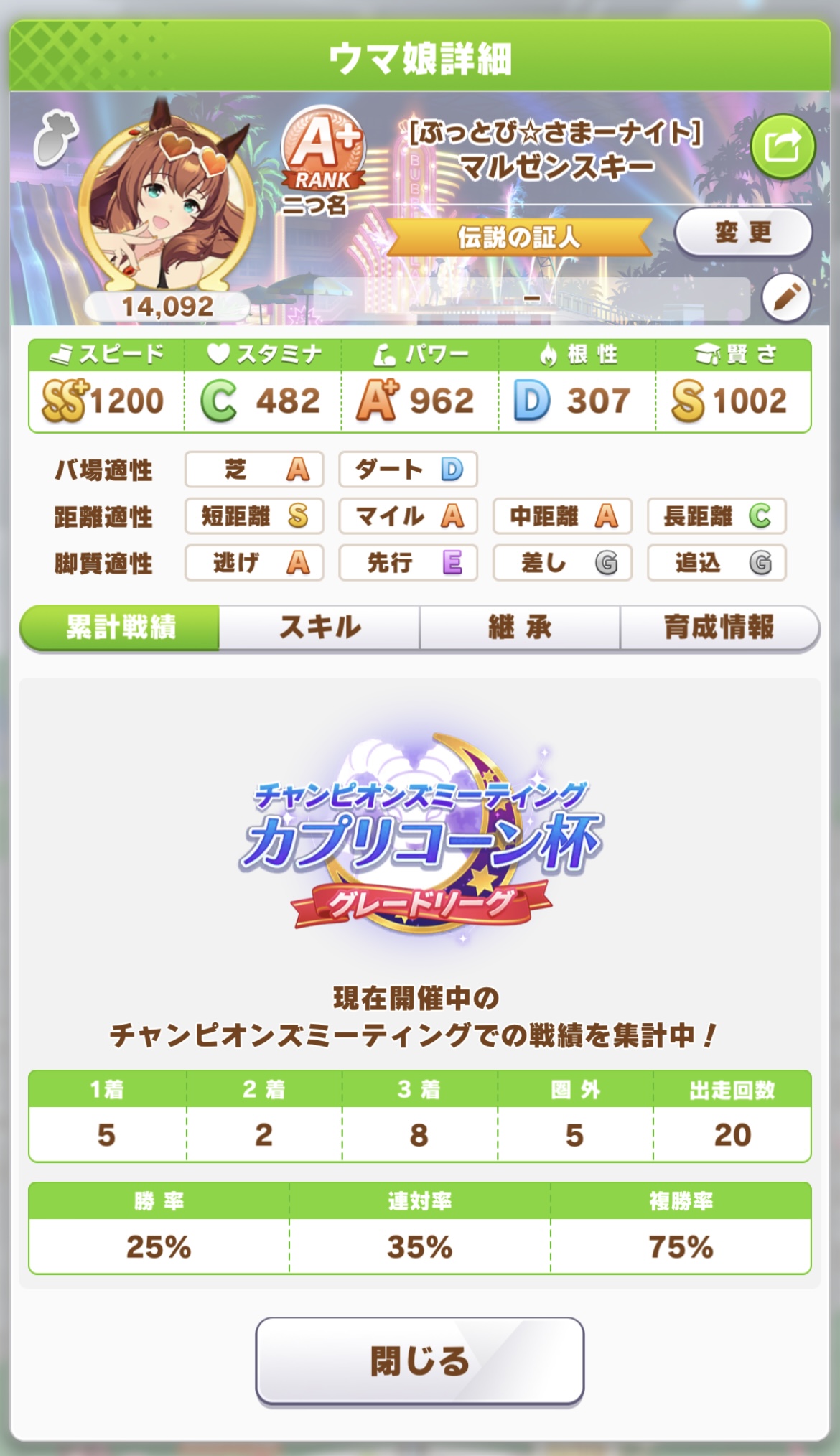The image size is (840, 1456).
Task: Select the 累計戦績 tab
Action: tap(120, 627)
